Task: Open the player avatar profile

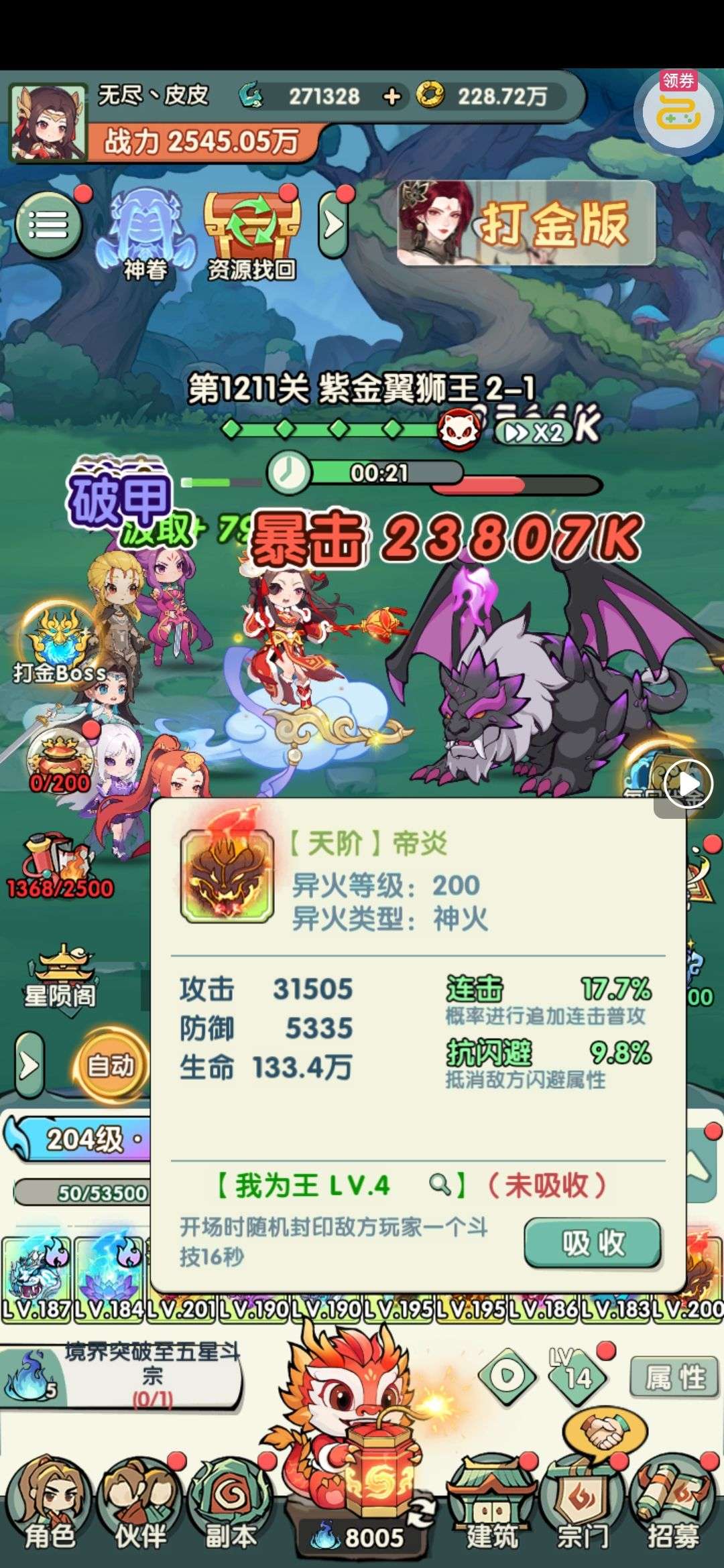Action: click(48, 123)
